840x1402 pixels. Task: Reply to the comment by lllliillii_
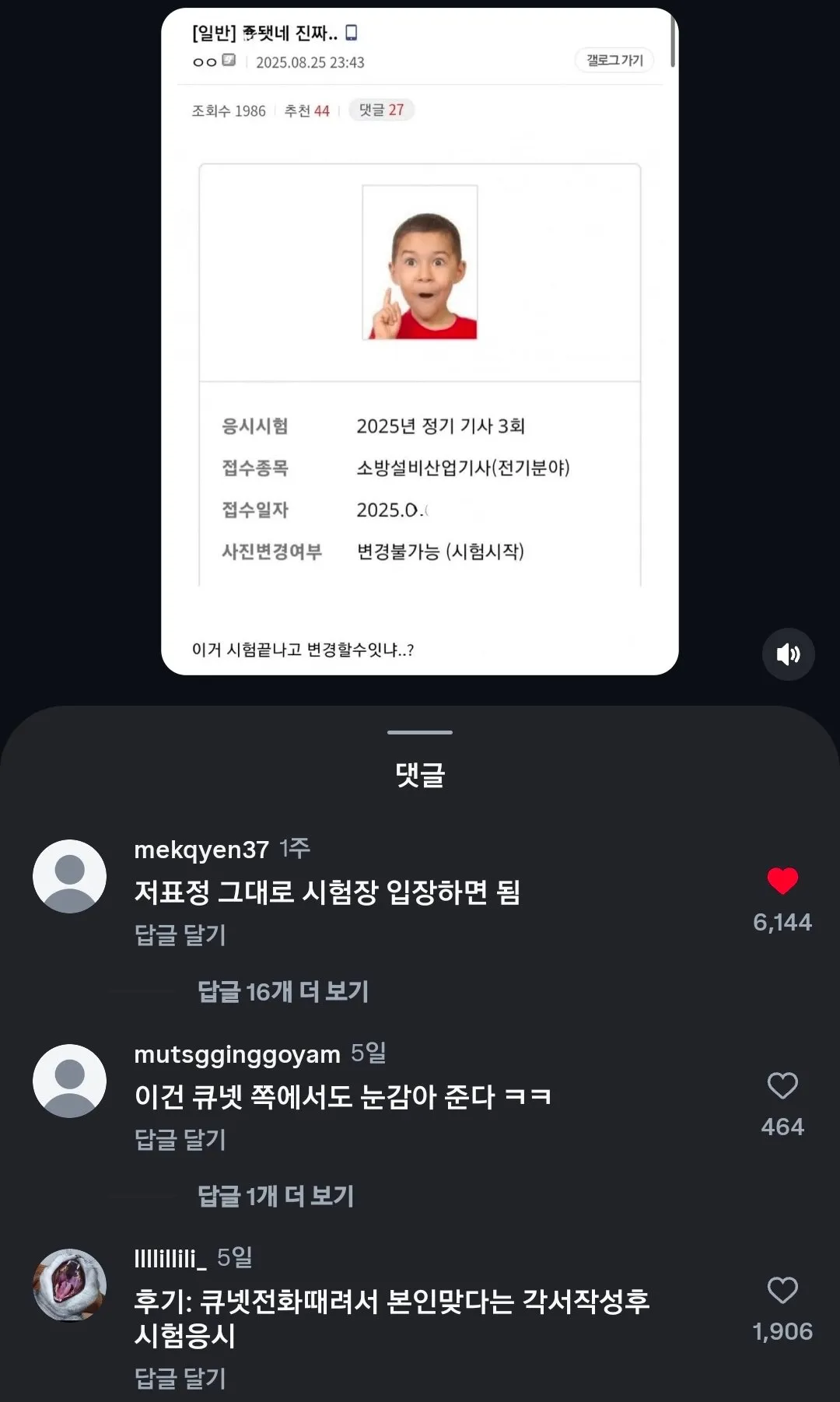(x=180, y=1378)
